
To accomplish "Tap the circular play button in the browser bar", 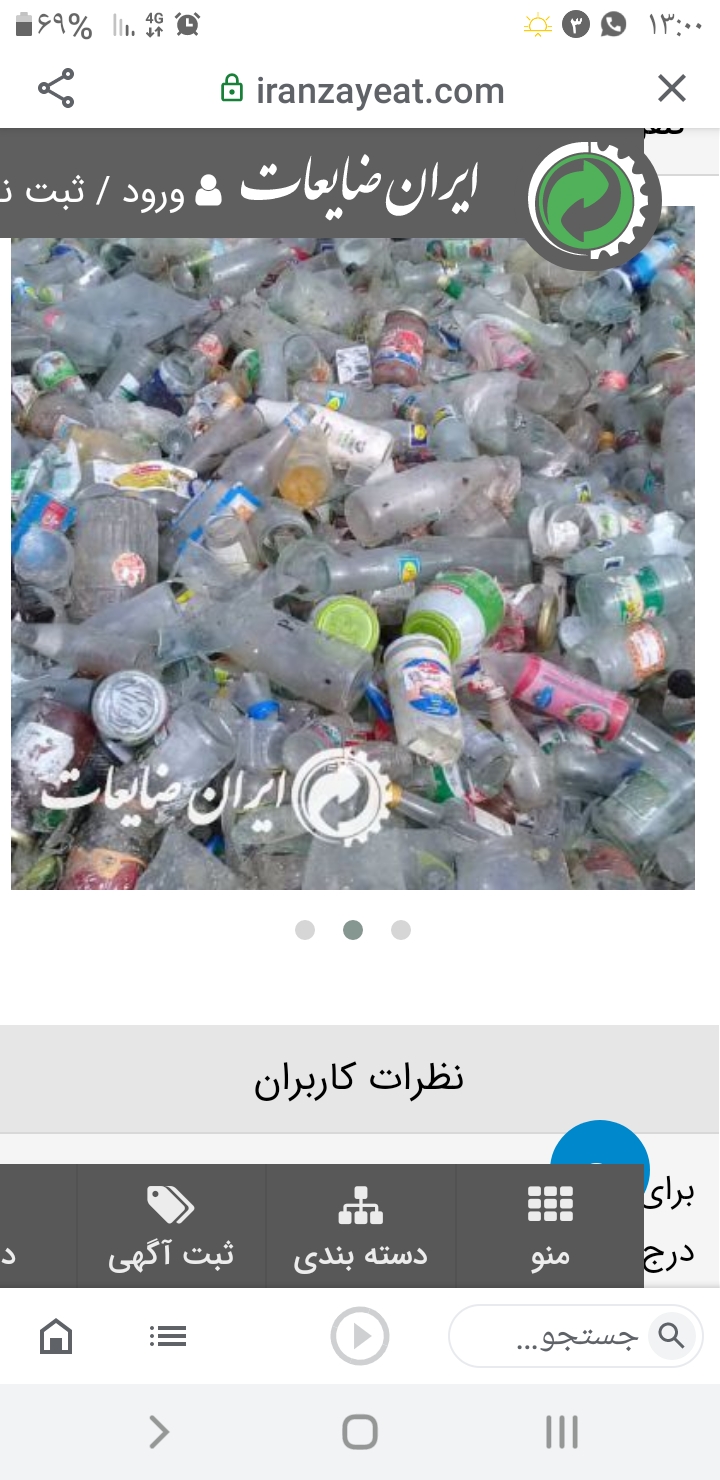I will click(360, 1336).
